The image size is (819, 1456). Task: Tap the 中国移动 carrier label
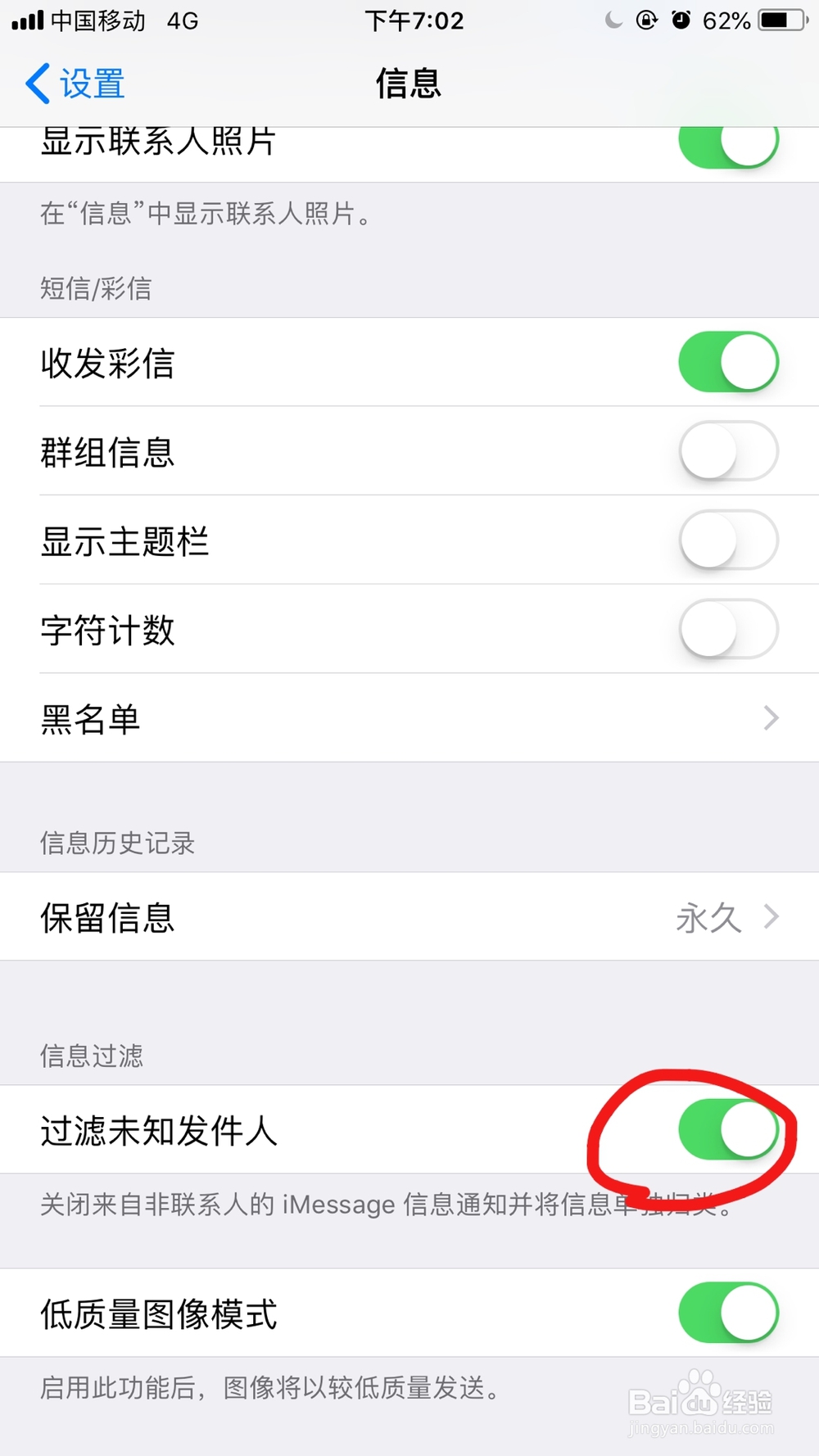point(95,21)
